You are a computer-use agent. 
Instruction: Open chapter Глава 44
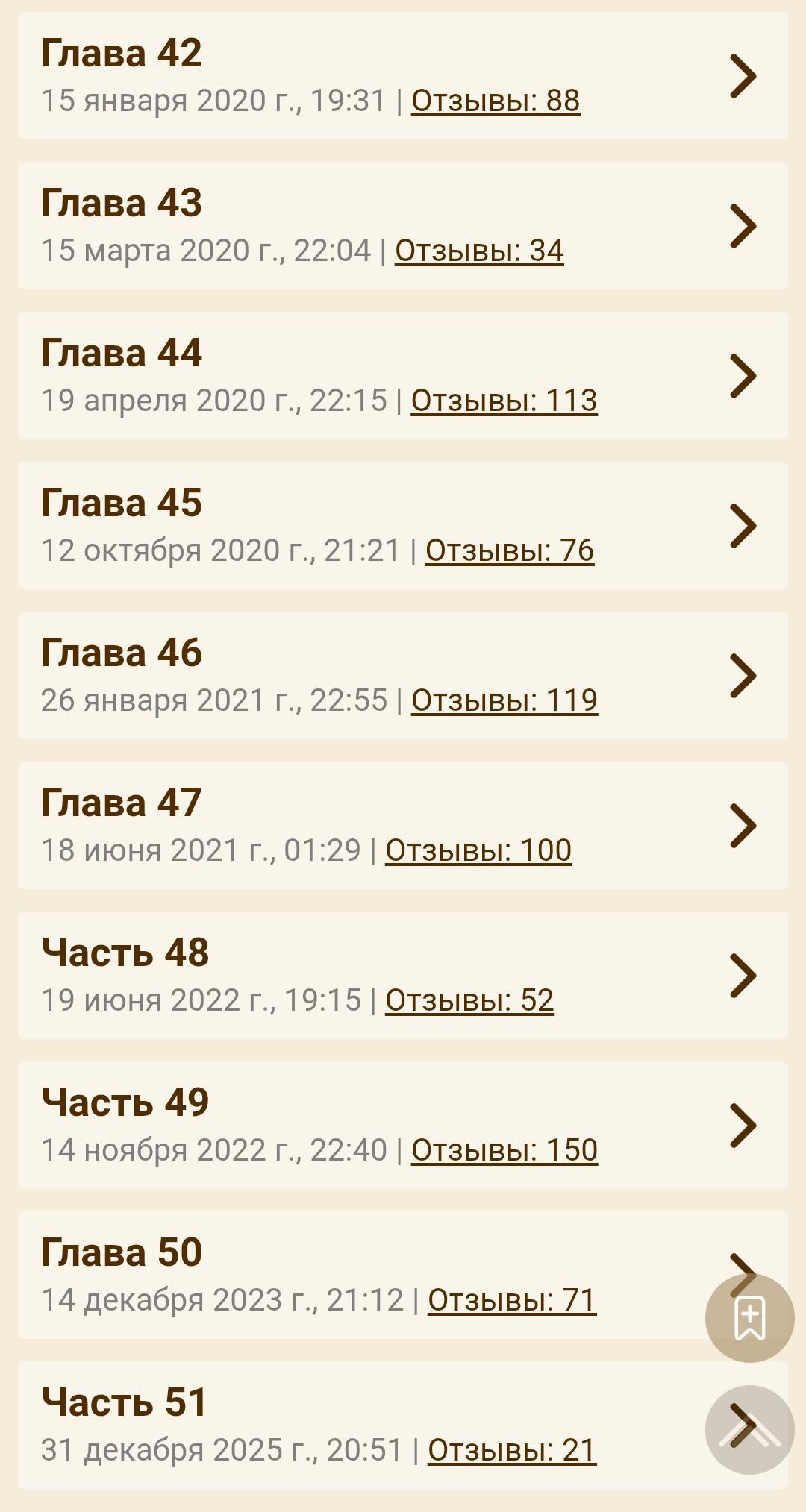122,354
